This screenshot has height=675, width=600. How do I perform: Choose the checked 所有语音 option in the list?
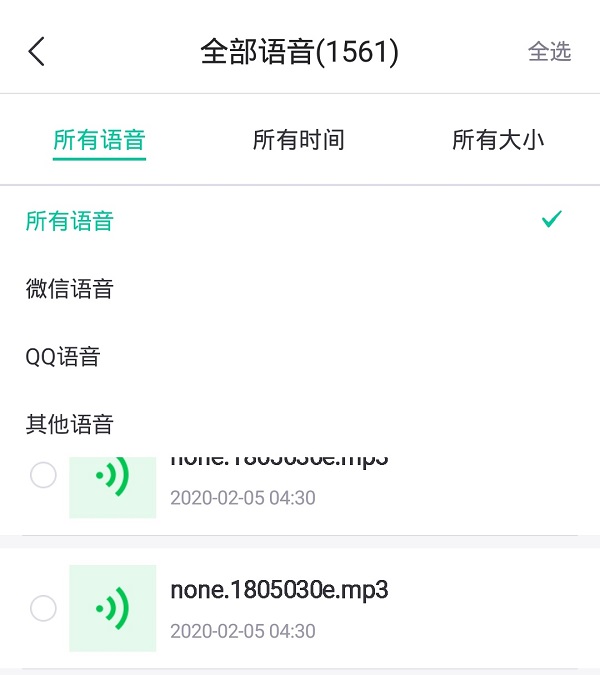[x=70, y=221]
